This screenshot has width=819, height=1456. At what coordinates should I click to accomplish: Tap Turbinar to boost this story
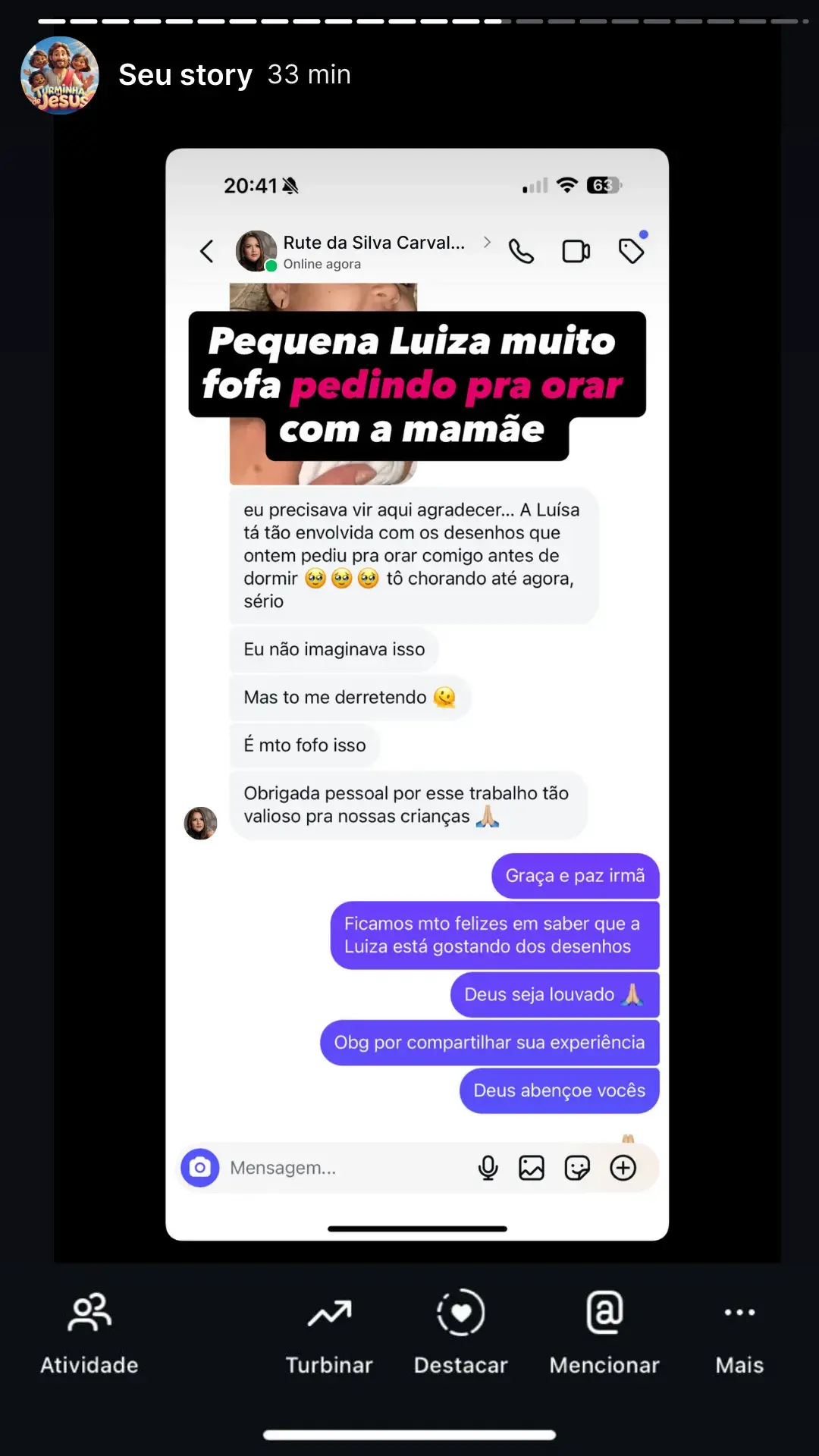pos(329,1331)
